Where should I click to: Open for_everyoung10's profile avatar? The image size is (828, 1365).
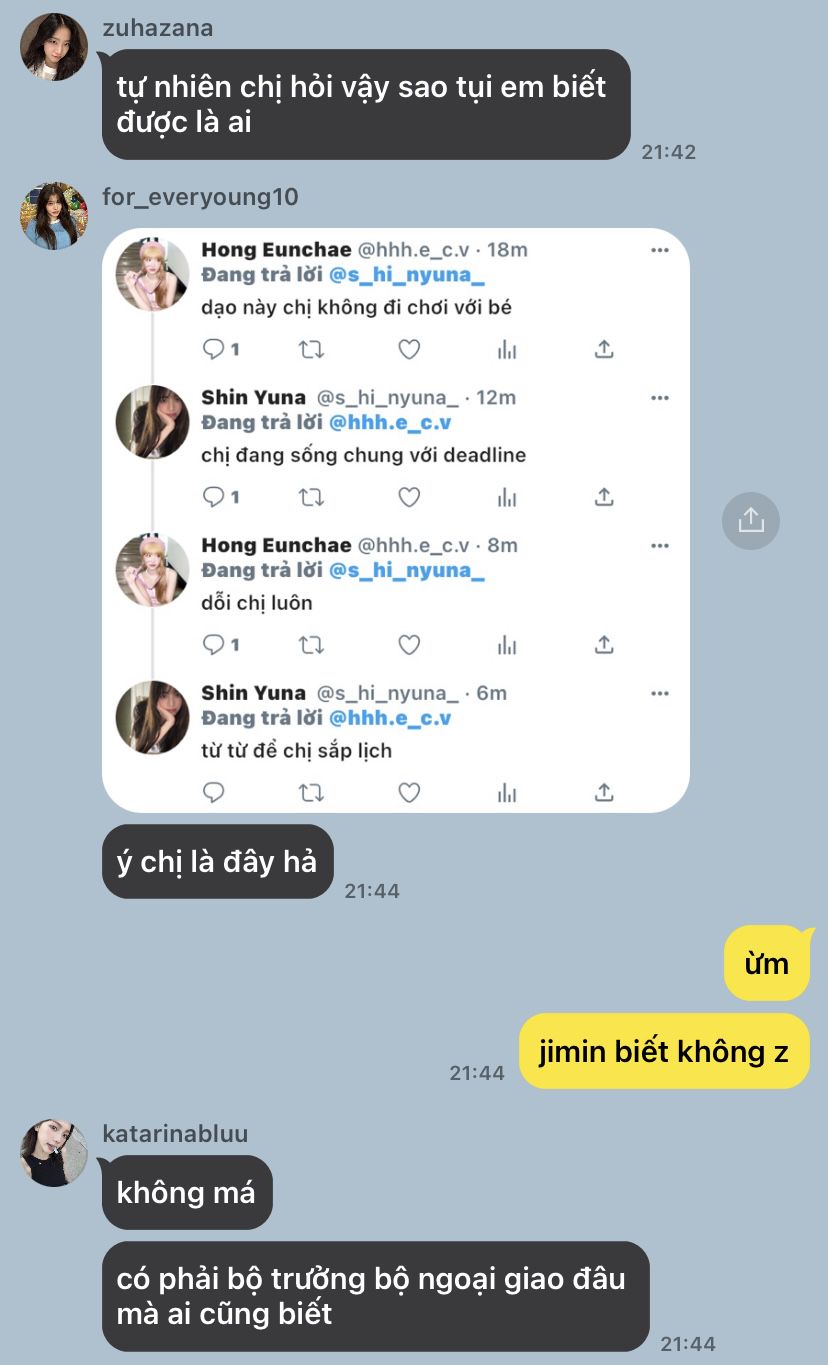pyautogui.click(x=54, y=216)
